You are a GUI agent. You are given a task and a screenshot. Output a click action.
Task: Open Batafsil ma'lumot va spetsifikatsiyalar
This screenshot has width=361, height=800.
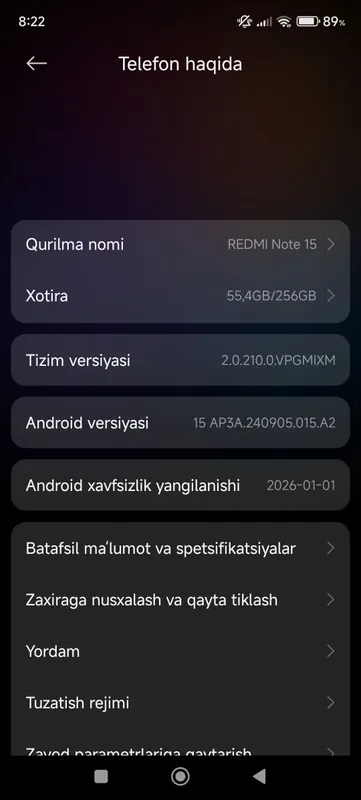(180, 548)
